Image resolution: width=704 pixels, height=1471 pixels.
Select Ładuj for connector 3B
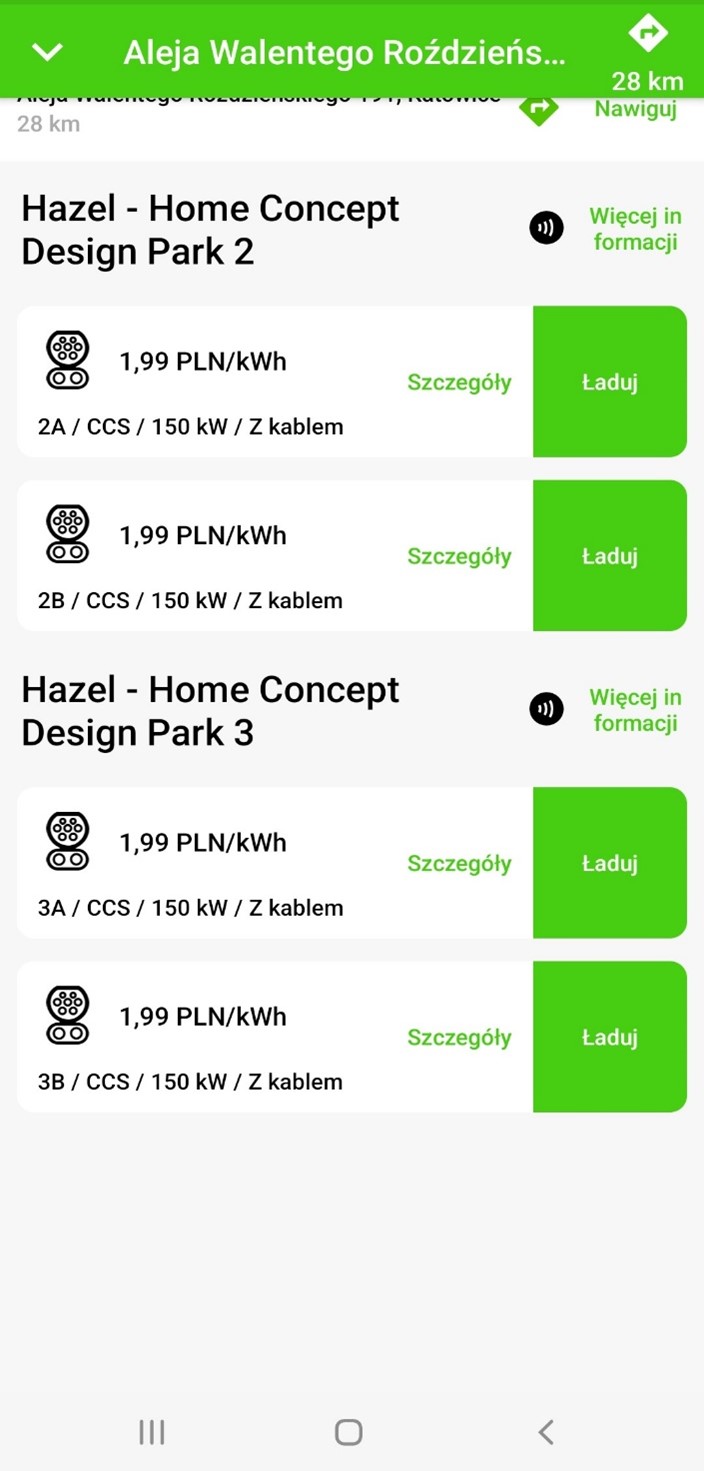click(610, 1037)
